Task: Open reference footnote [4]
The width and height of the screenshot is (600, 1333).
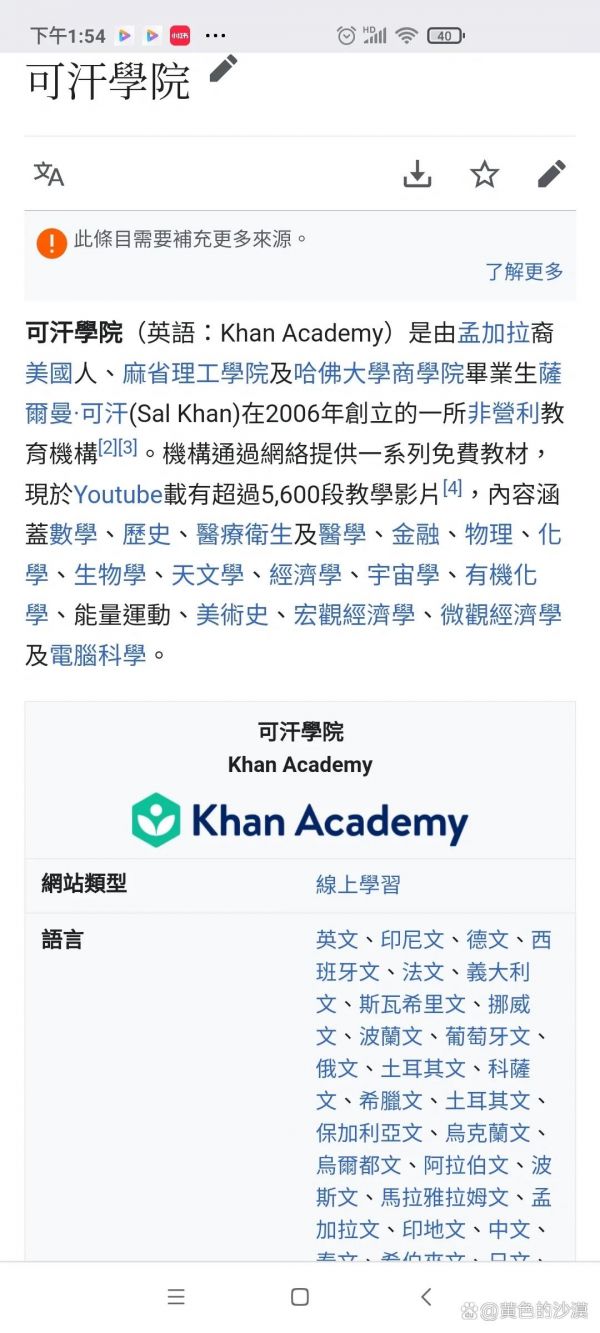Action: pyautogui.click(x=453, y=488)
